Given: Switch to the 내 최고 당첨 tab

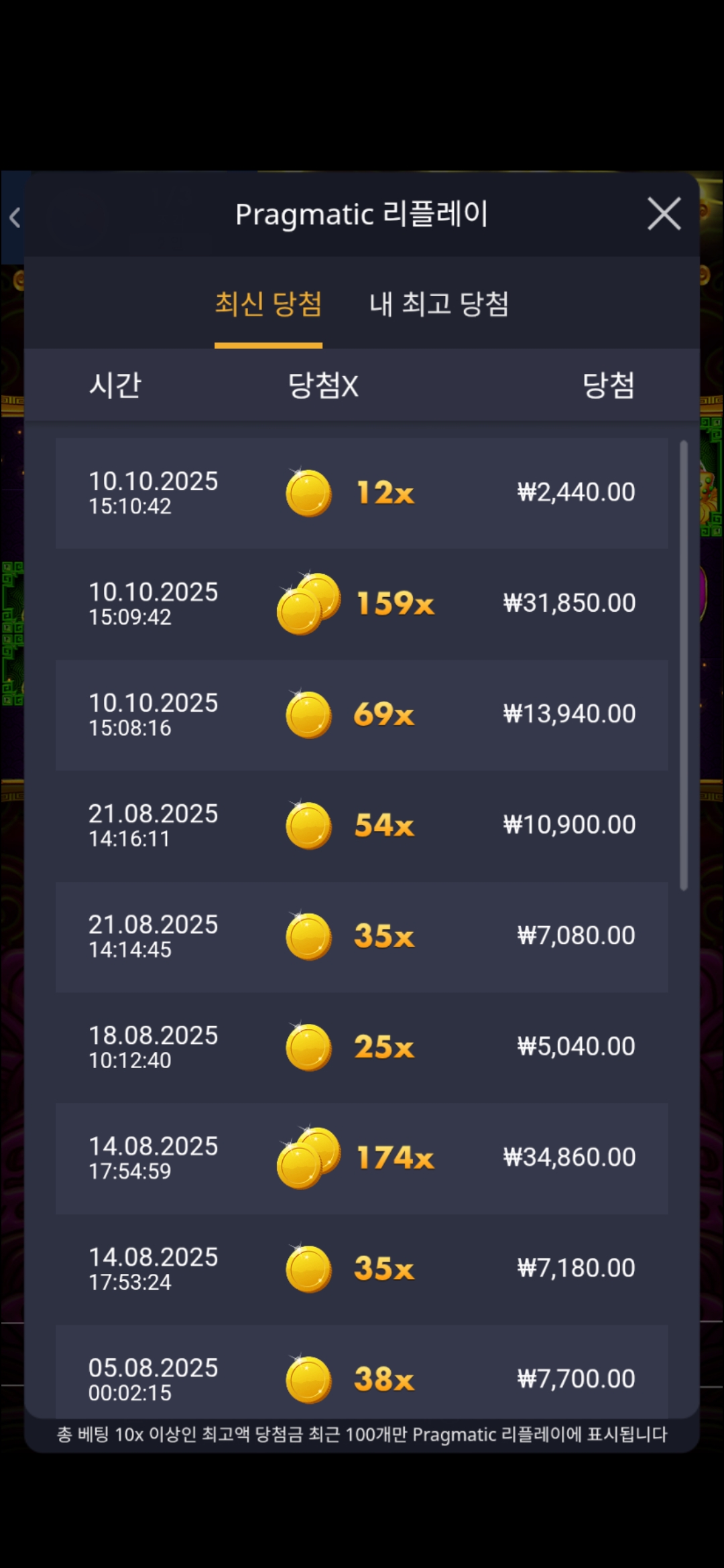Looking at the screenshot, I should coord(439,304).
